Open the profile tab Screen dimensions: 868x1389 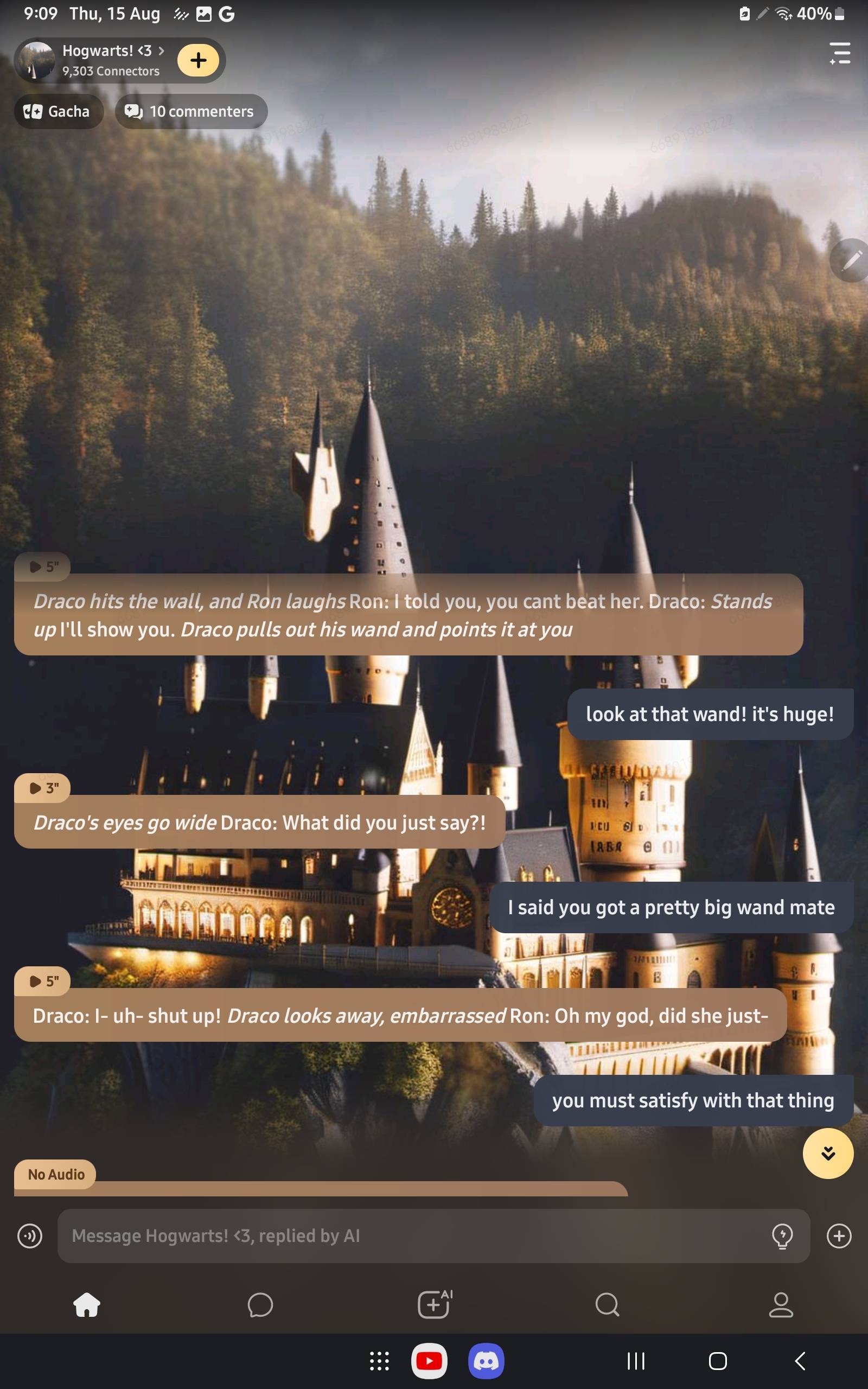click(x=781, y=1304)
